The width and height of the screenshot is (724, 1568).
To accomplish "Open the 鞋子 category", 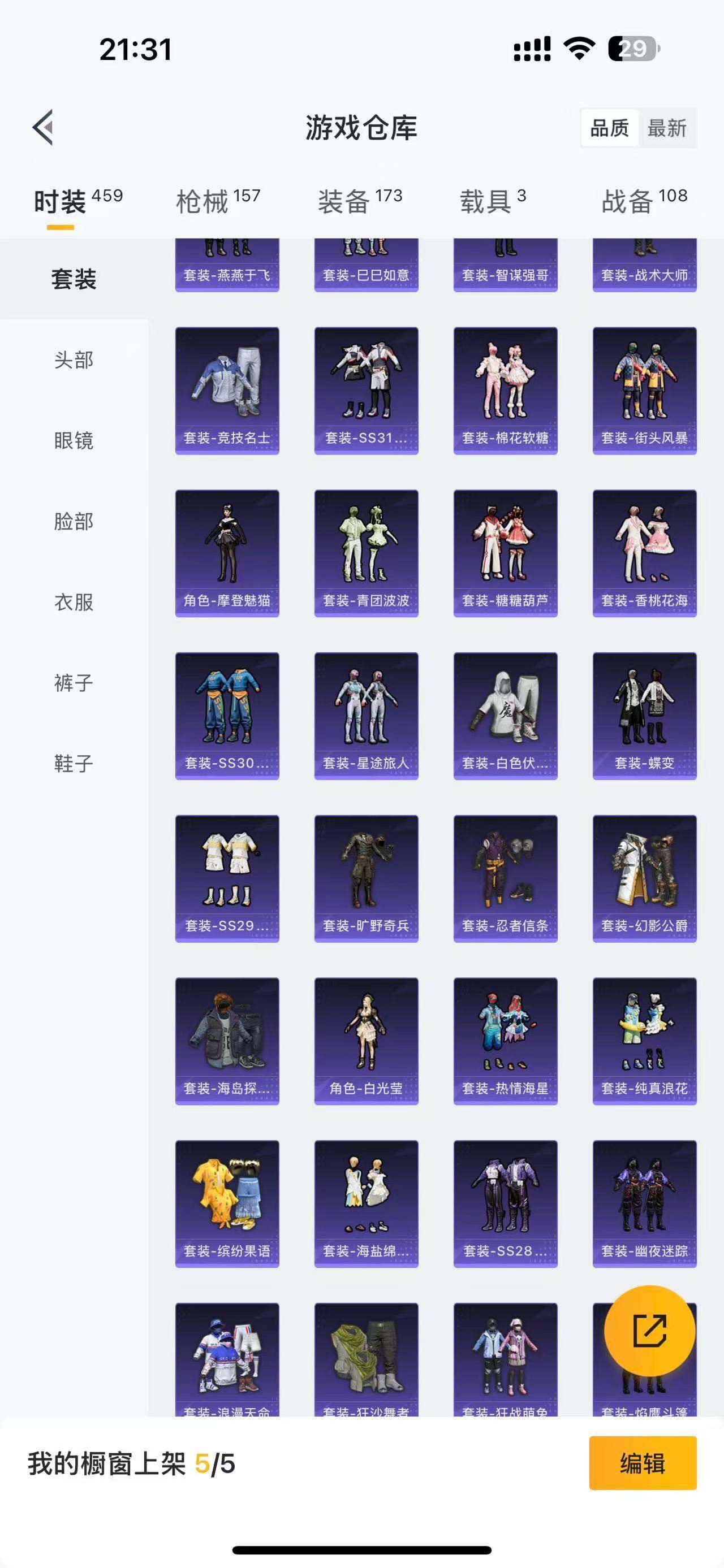I will 74,763.
